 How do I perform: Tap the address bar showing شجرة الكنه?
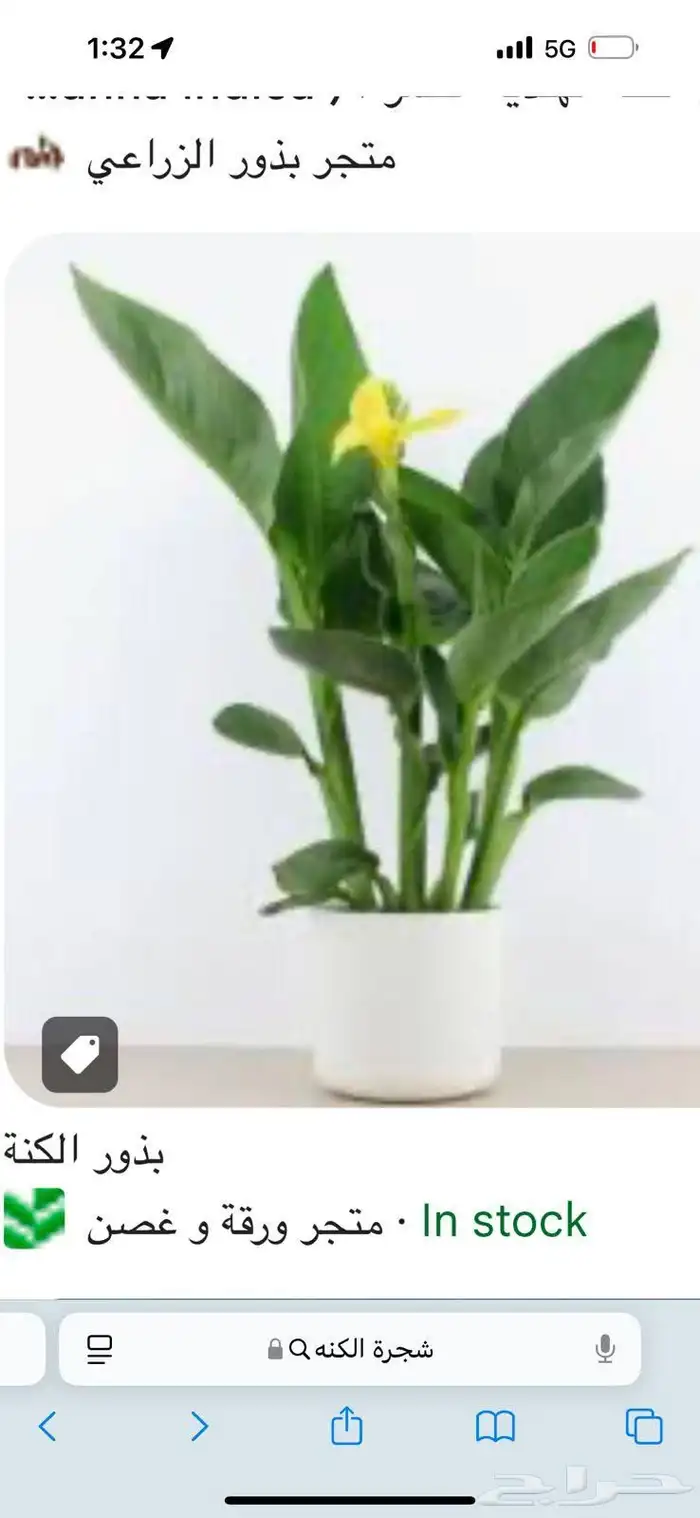tap(360, 1349)
